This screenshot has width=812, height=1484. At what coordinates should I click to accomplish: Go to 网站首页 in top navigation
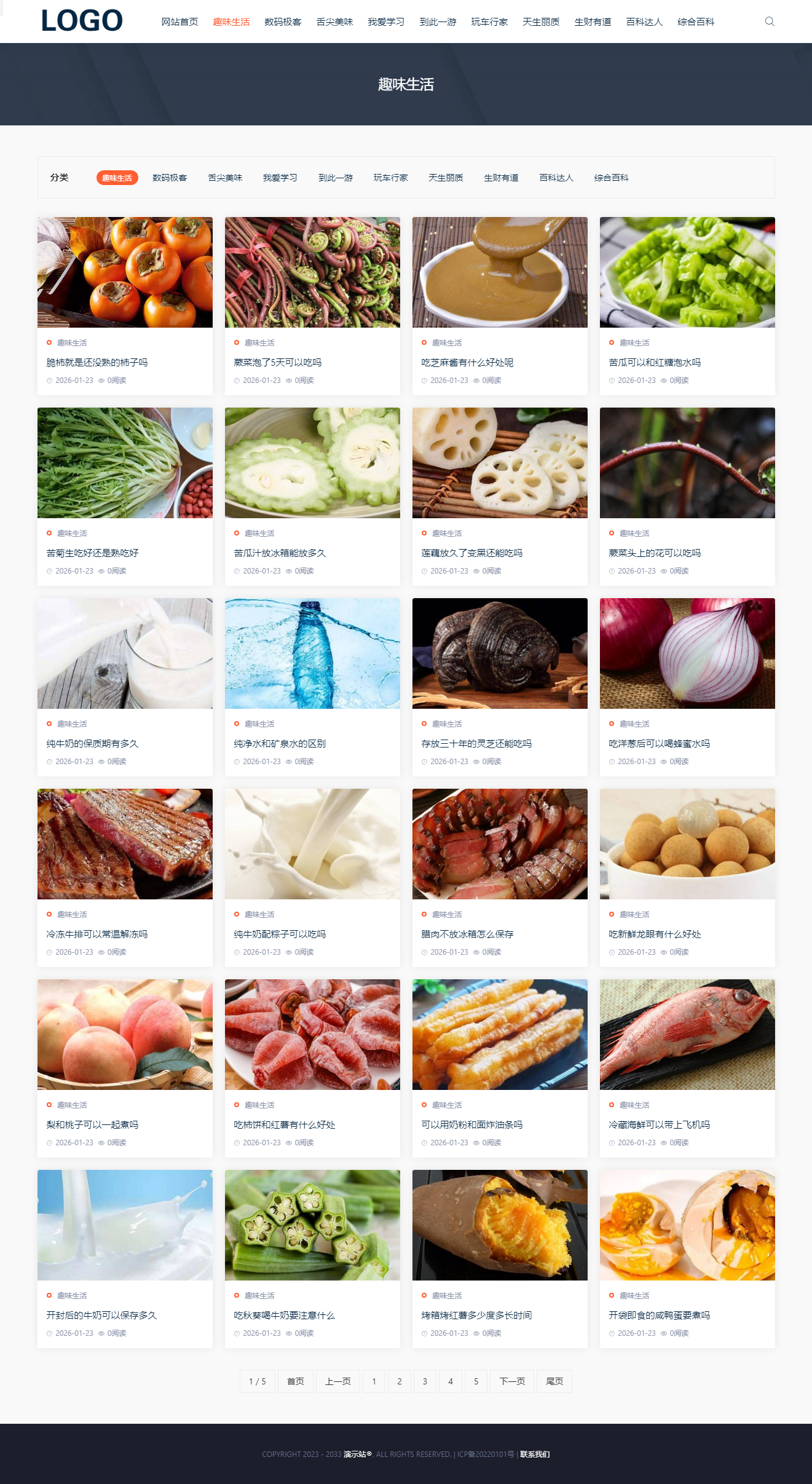[179, 22]
